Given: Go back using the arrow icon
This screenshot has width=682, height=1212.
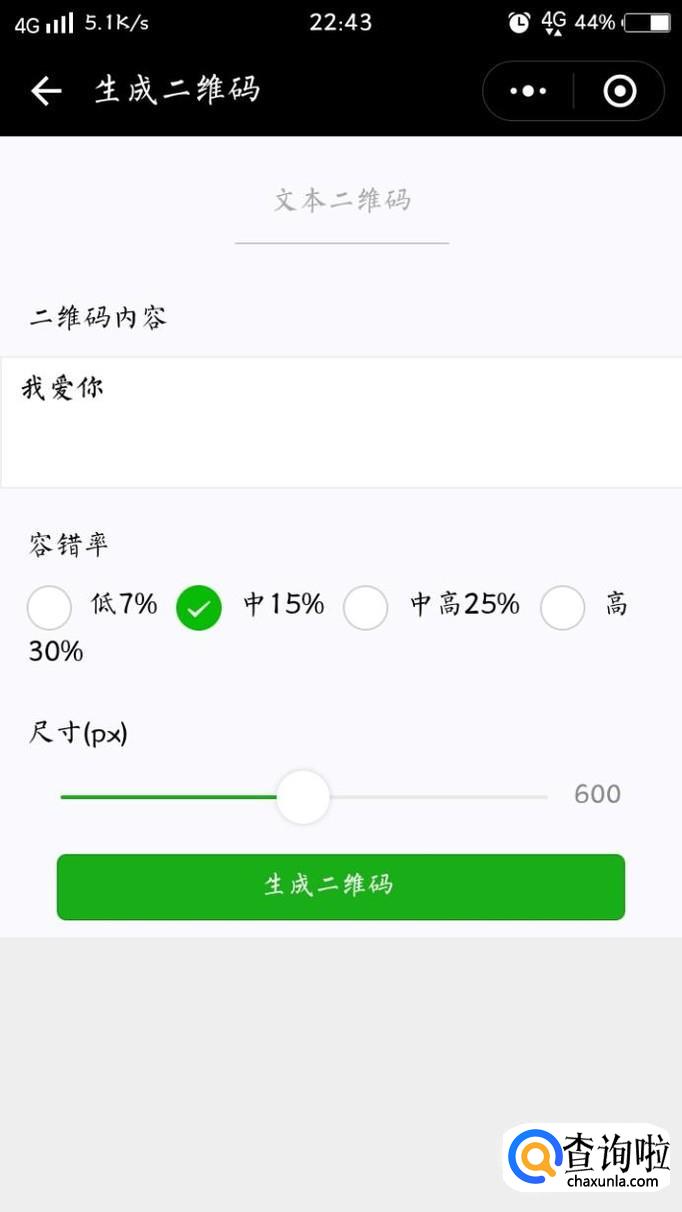Looking at the screenshot, I should (46, 91).
